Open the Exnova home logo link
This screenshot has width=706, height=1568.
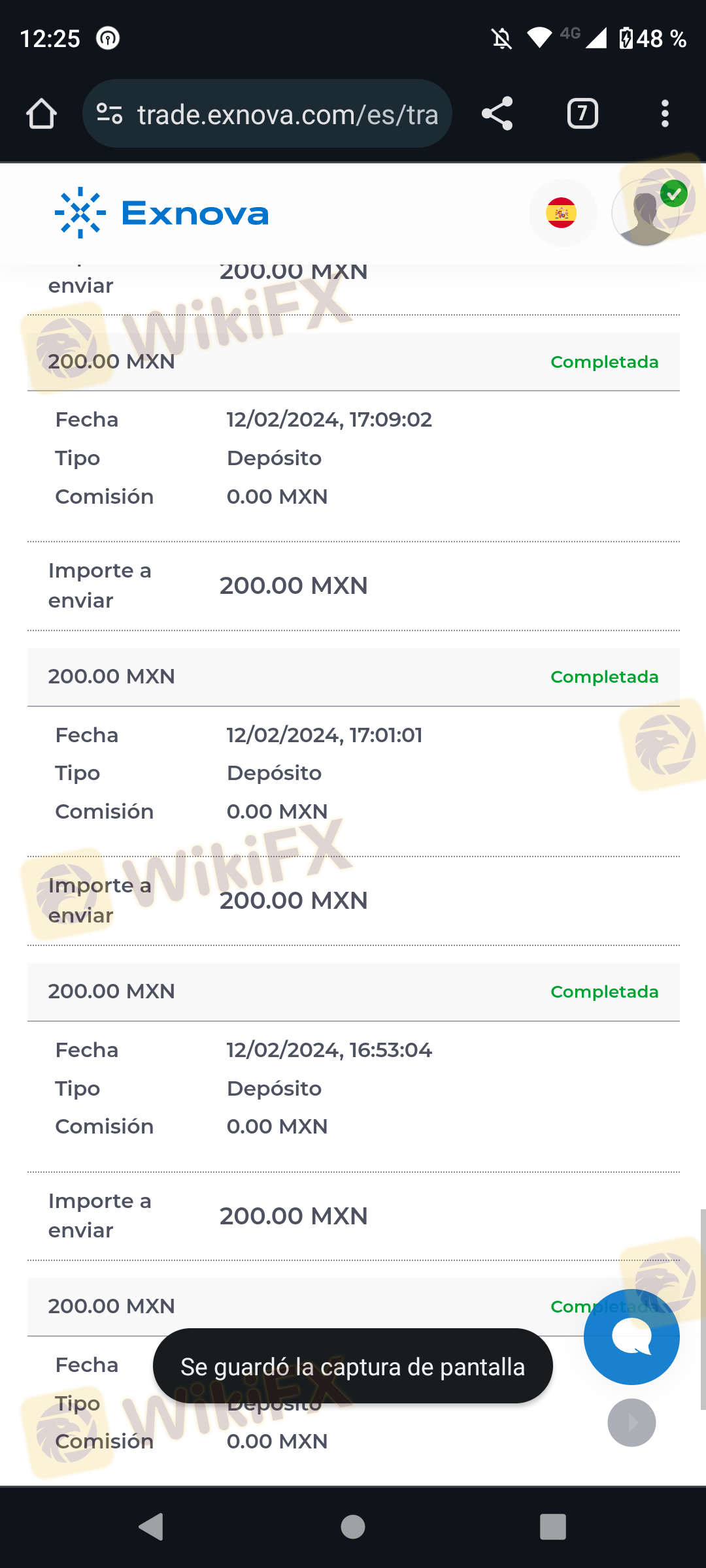coord(162,214)
